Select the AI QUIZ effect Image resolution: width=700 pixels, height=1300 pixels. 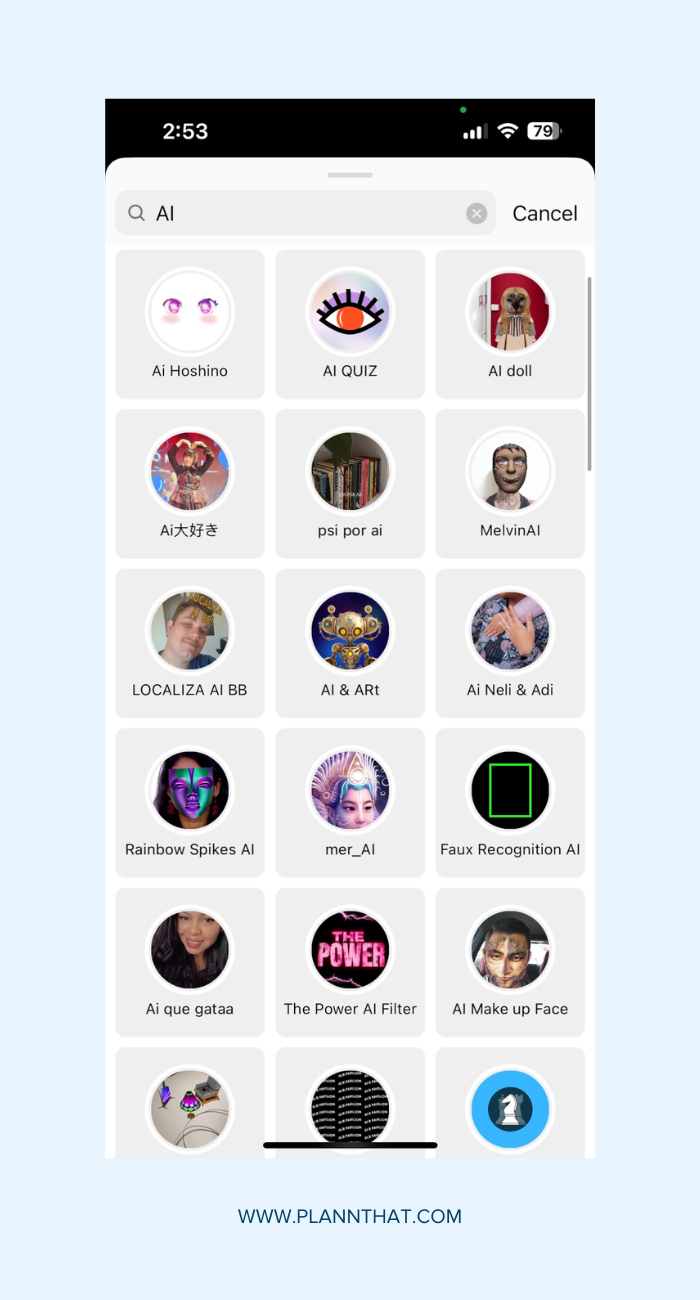tap(350, 324)
